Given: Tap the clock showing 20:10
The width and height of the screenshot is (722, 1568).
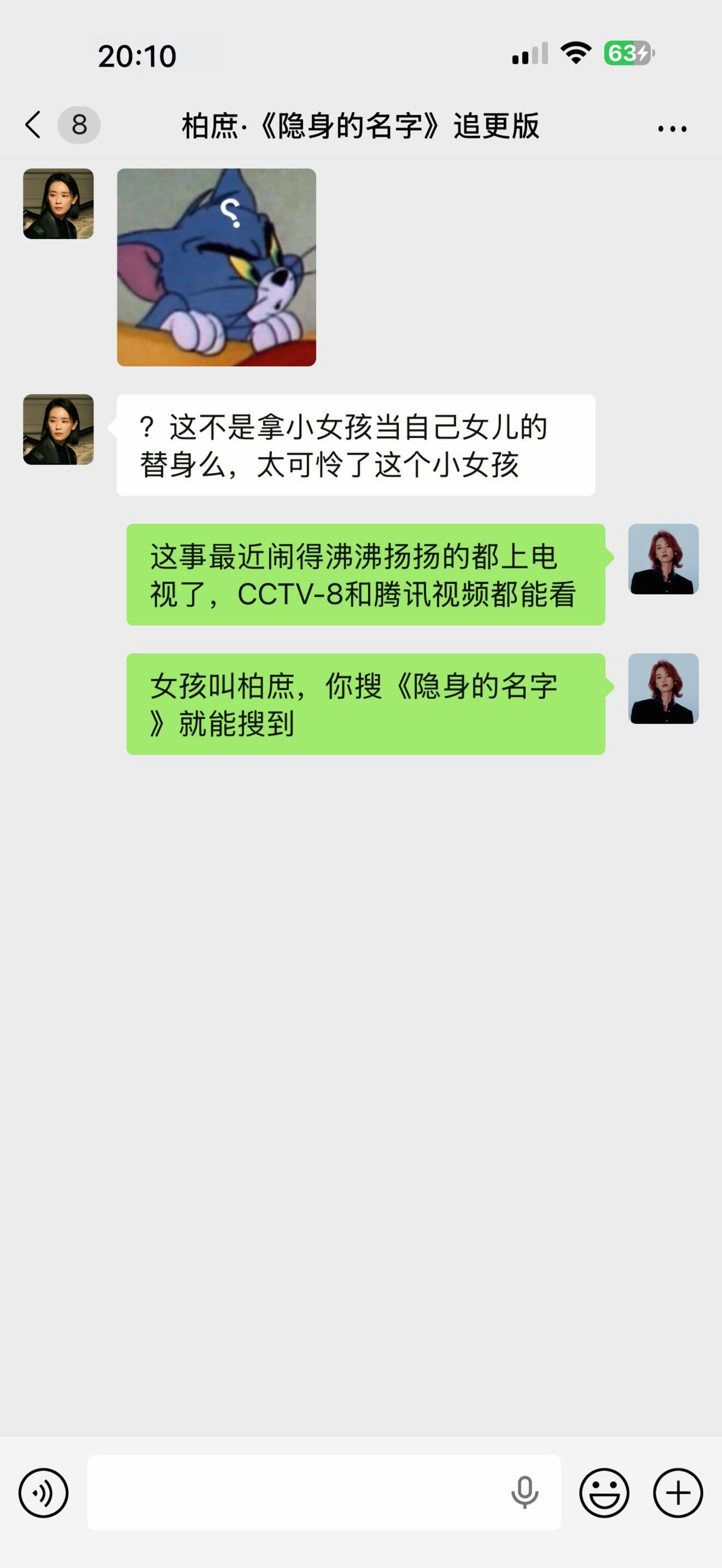Looking at the screenshot, I should [138, 55].
